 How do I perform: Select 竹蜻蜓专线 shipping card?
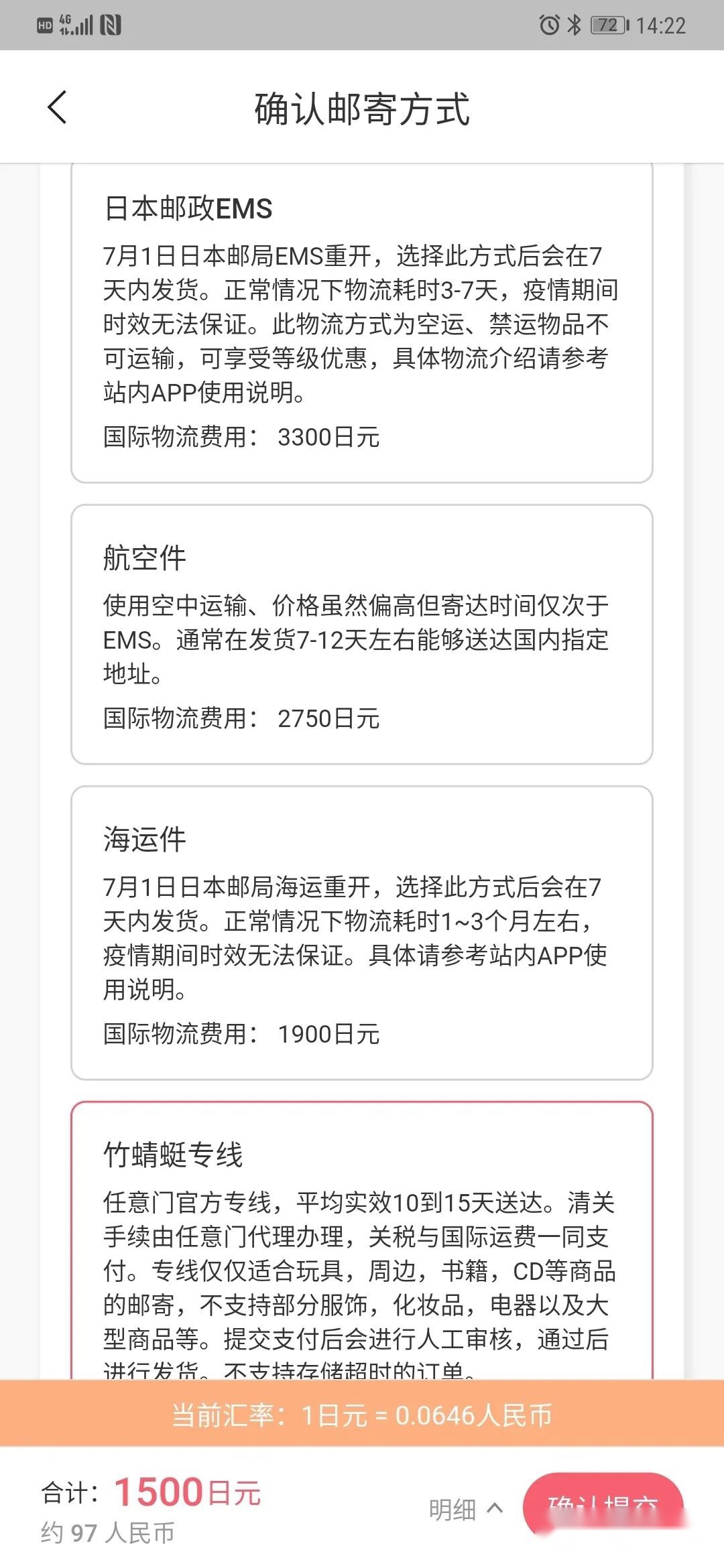361,1240
